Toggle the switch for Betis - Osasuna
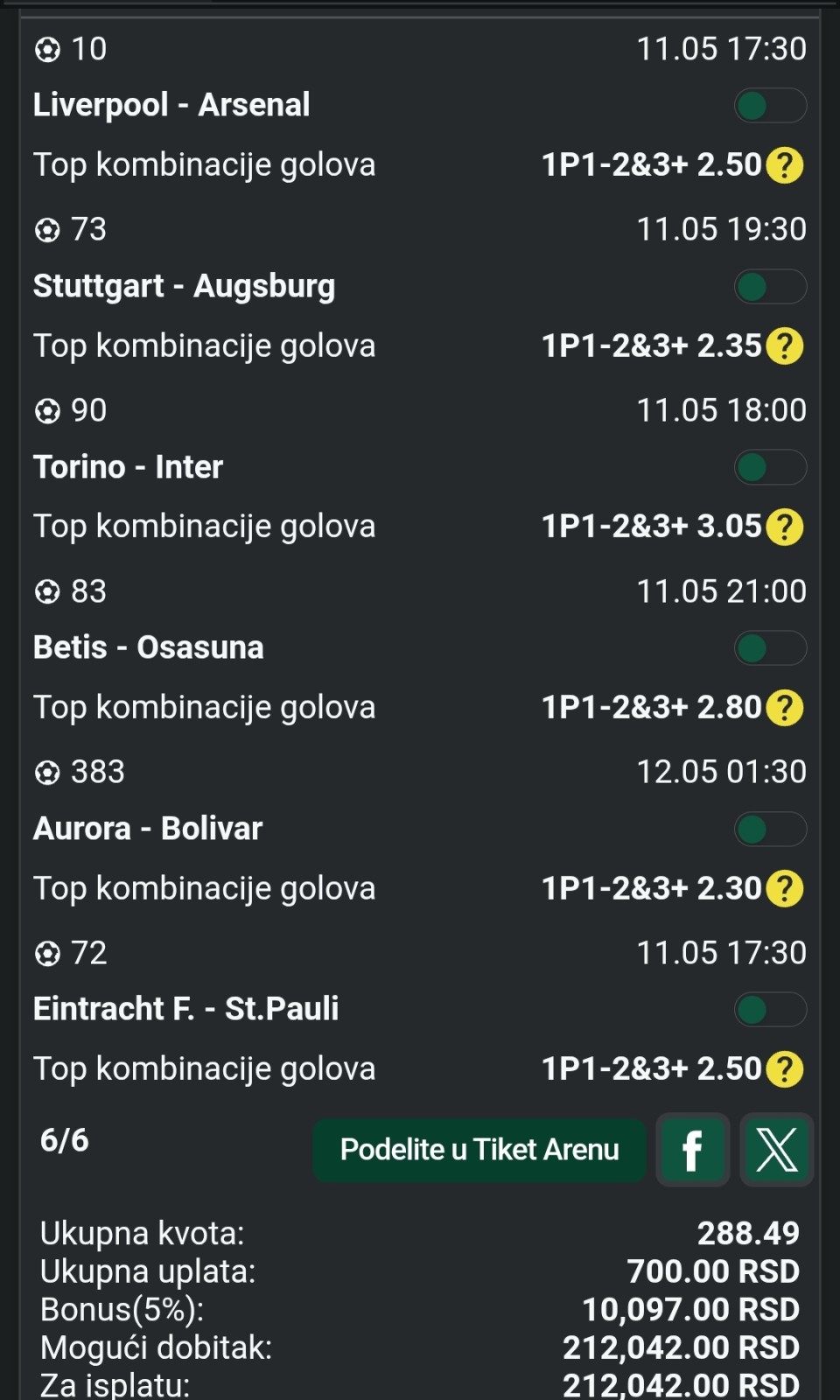Screen dimensions: 840x1400 click(770, 648)
